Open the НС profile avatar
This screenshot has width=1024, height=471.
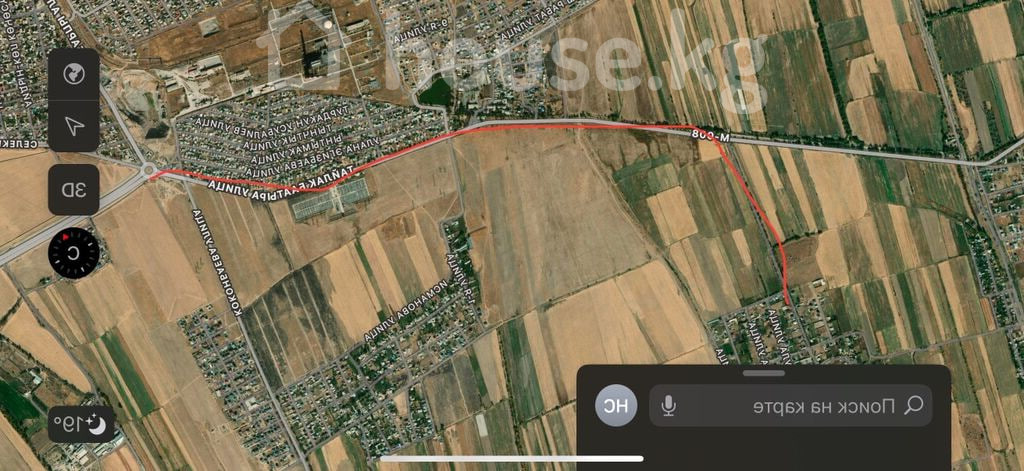617,406
